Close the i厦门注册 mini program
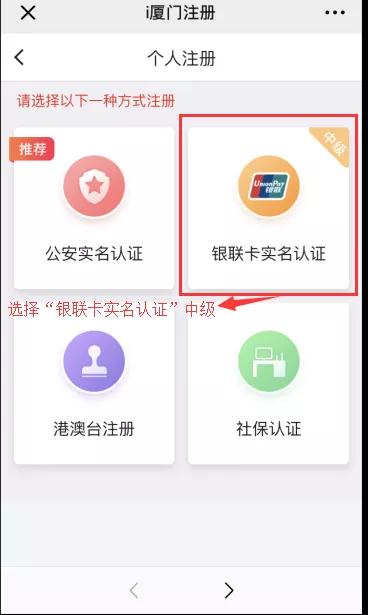 28,13
